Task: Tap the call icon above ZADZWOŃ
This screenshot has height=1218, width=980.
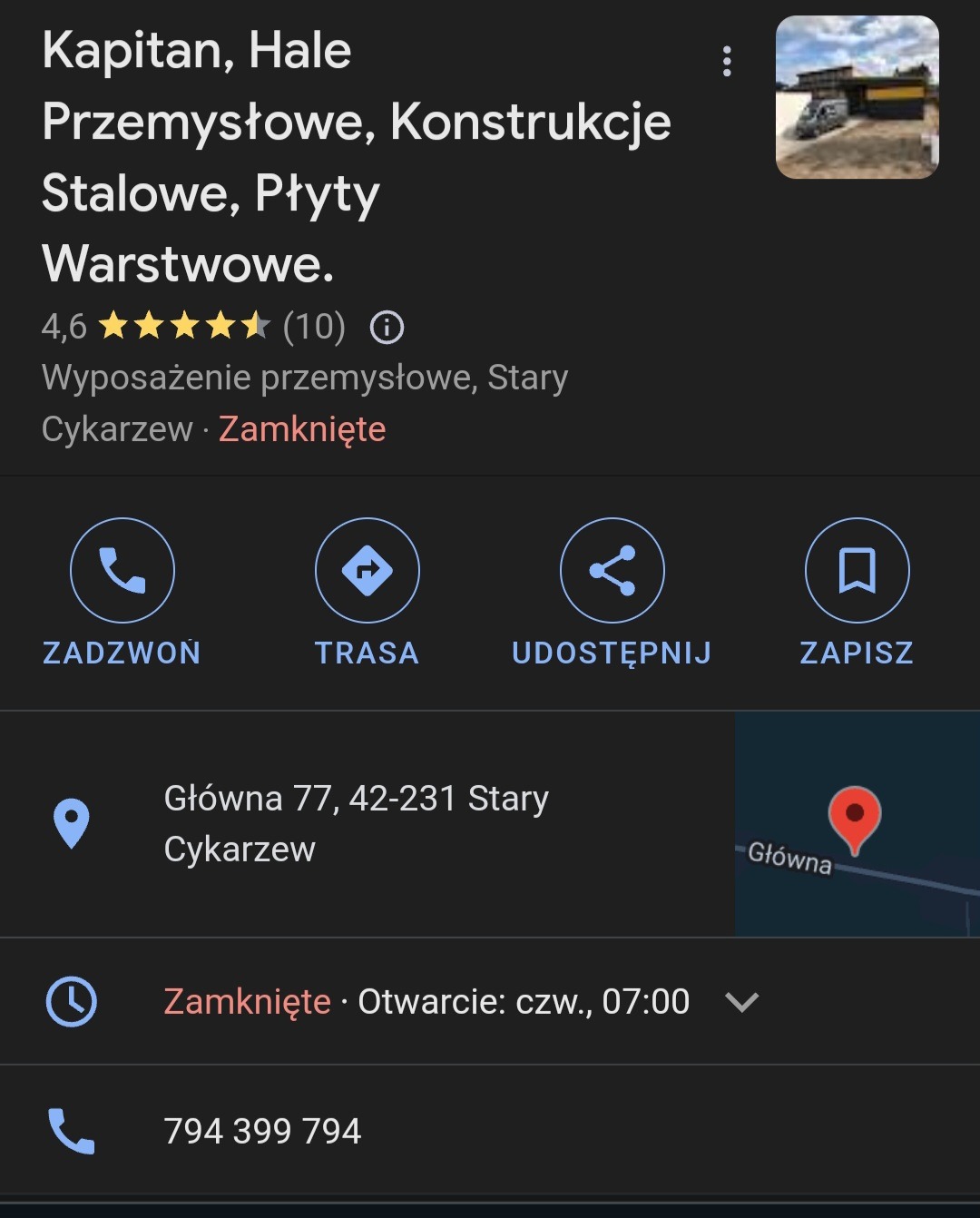Action: tap(121, 570)
